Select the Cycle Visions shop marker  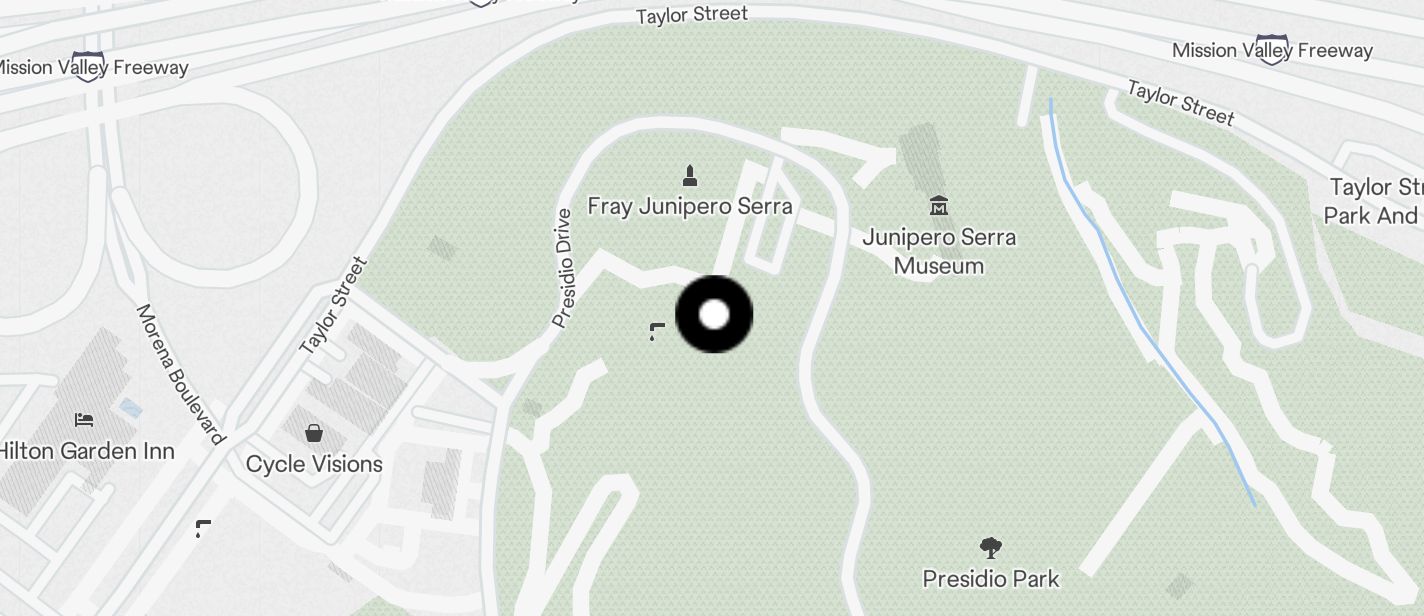314,433
